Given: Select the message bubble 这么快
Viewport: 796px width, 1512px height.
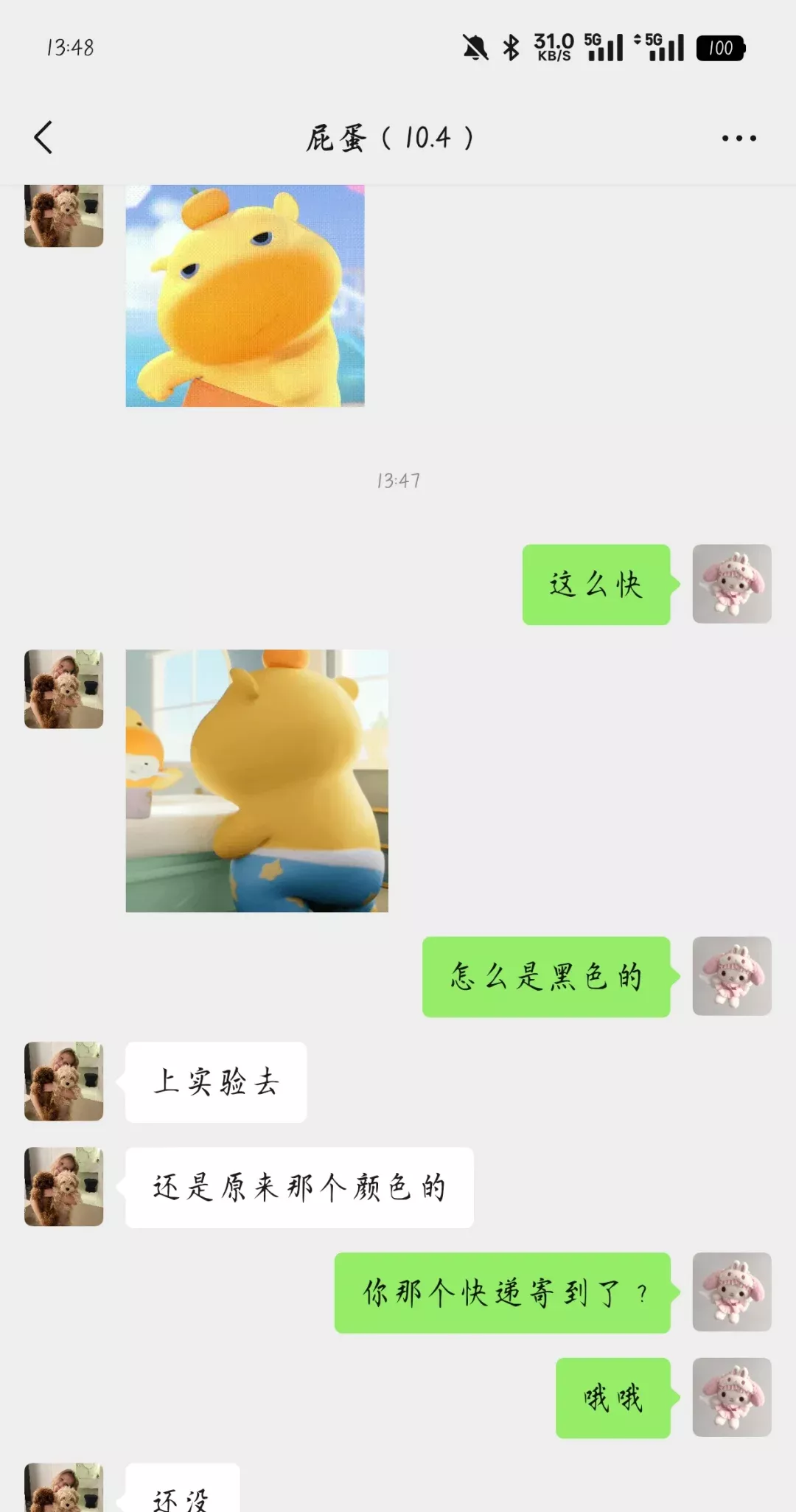Looking at the screenshot, I should point(596,584).
